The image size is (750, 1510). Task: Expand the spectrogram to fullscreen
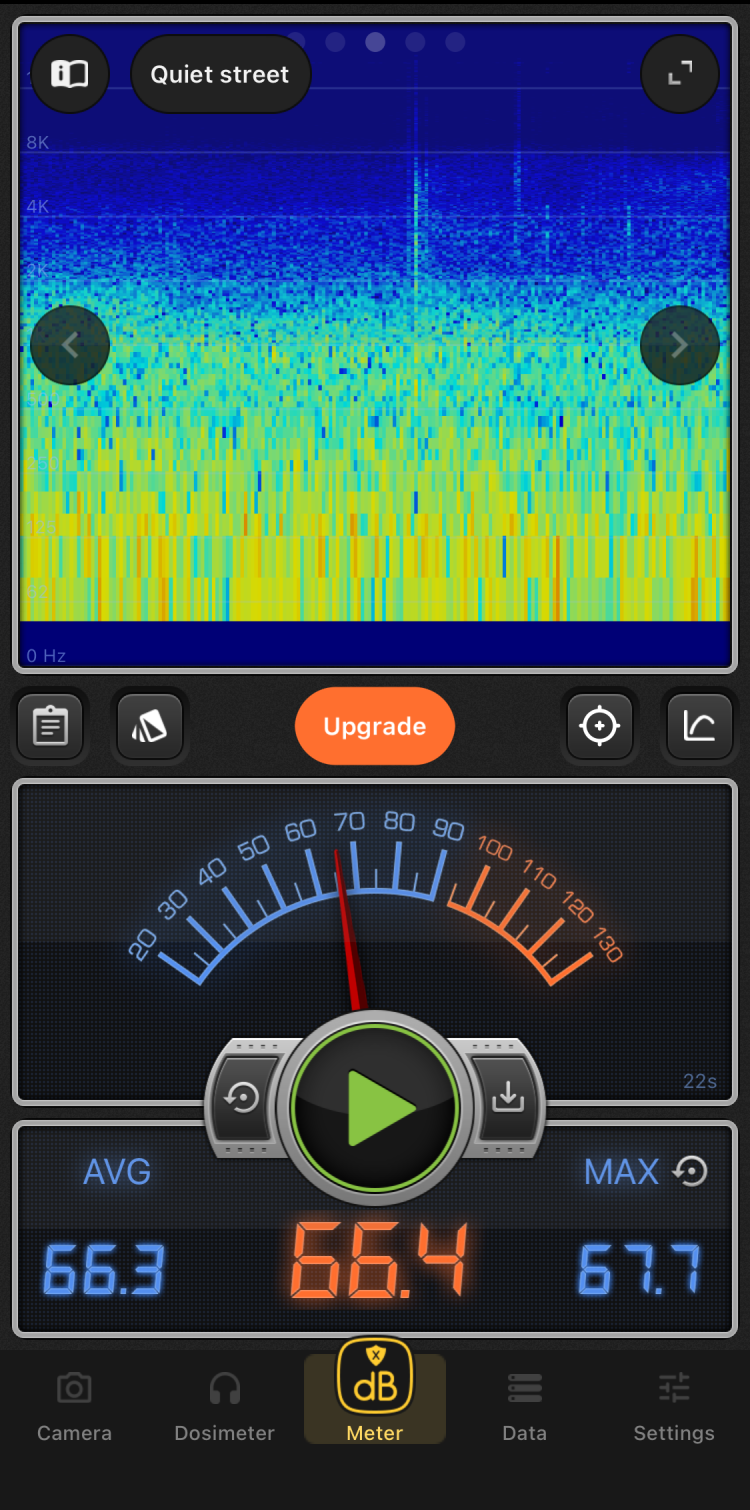680,73
